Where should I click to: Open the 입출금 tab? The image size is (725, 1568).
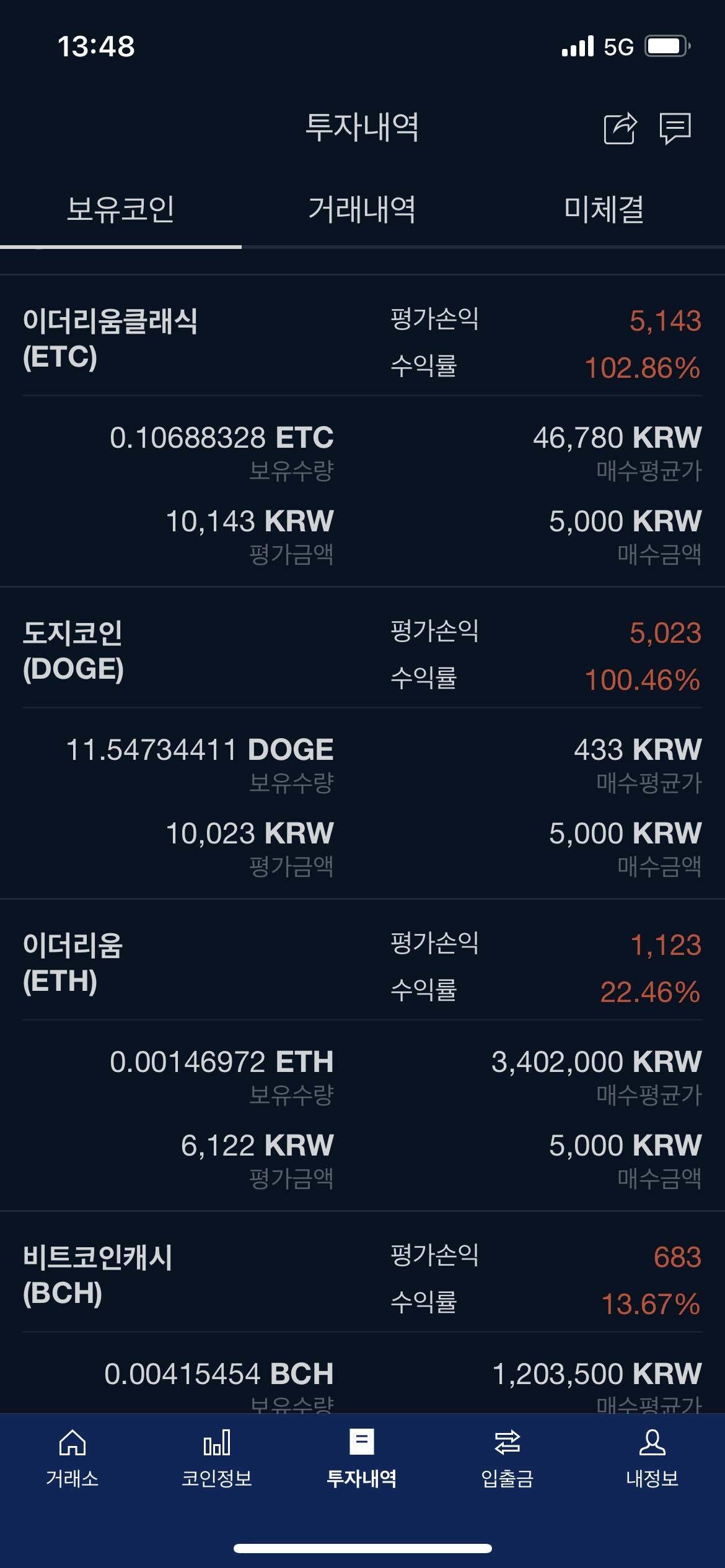(x=507, y=1458)
